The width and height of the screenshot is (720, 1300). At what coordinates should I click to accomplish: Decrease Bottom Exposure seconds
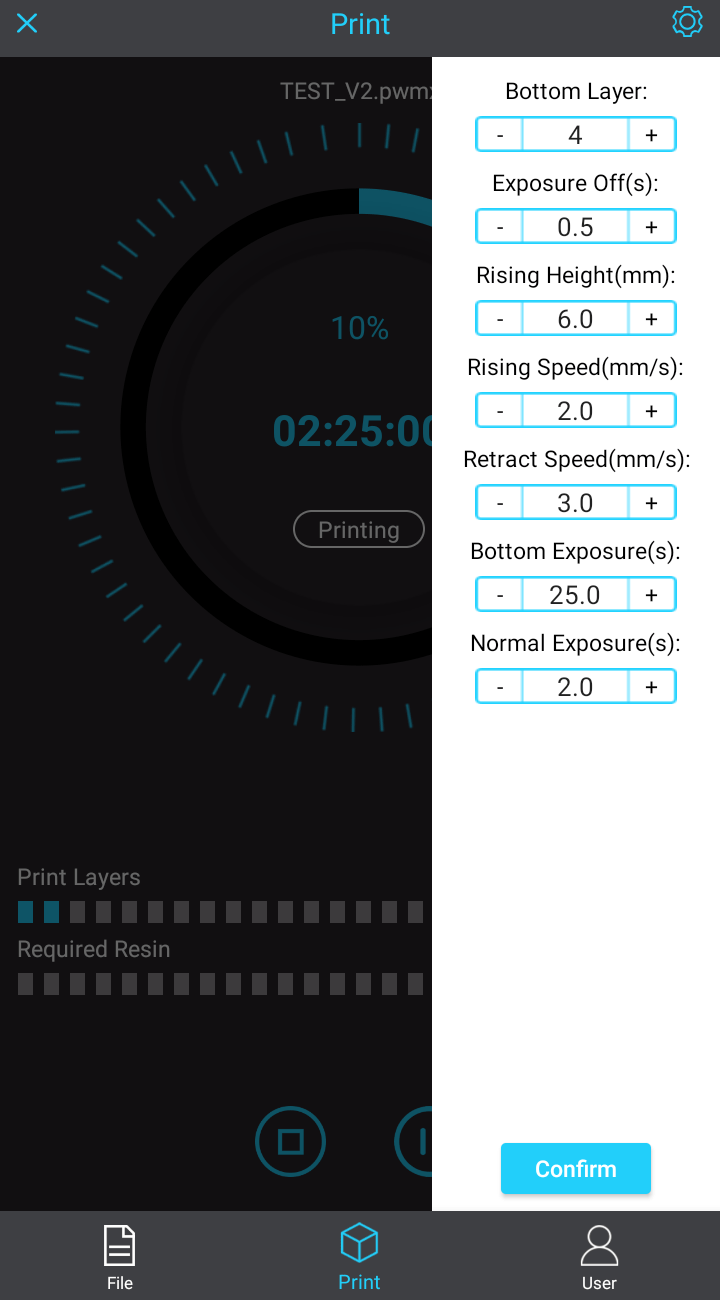point(500,595)
